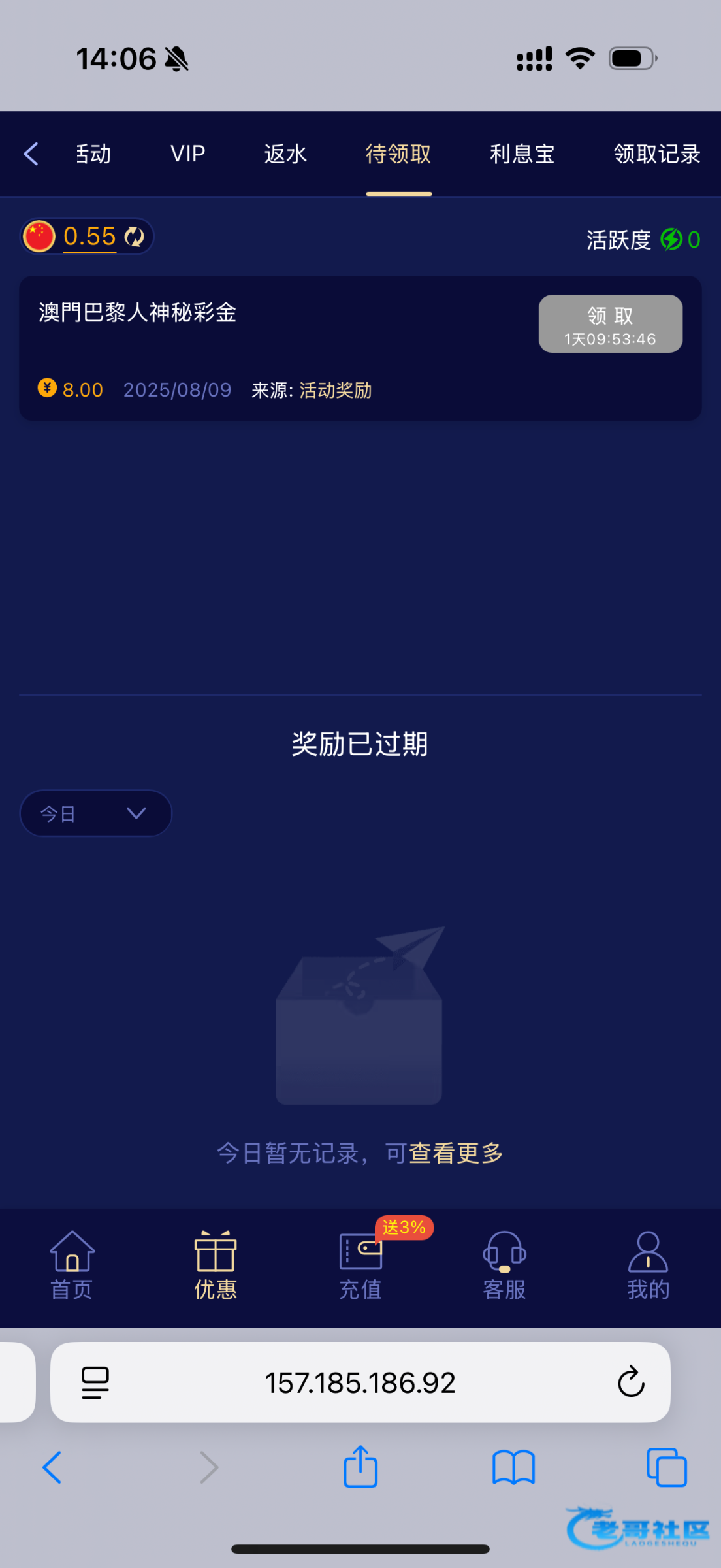Switch to the 返水 tab

click(x=285, y=154)
